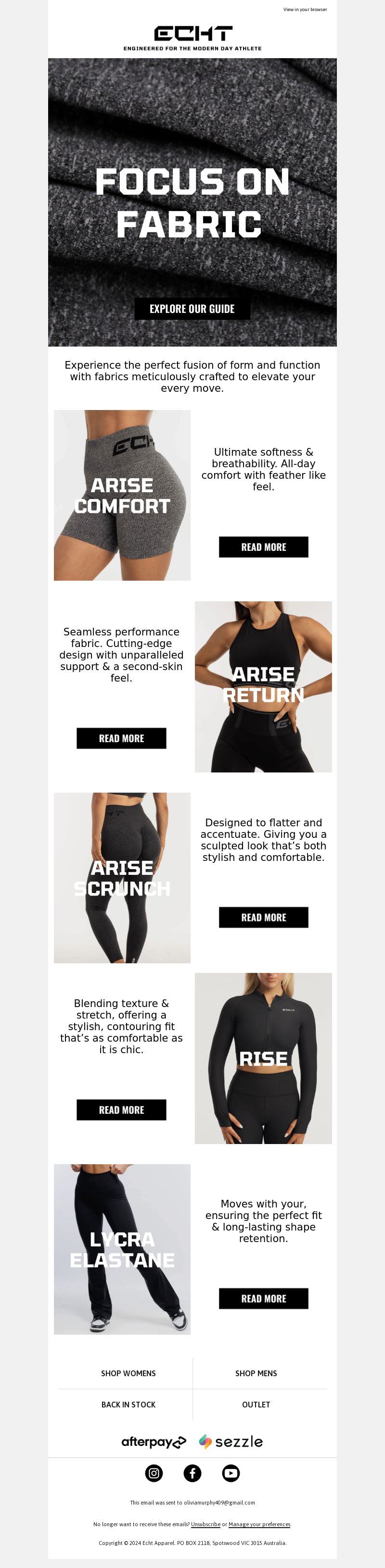Open the Arise Return product image
Viewport: 385px width, 1568px height.
(263, 686)
